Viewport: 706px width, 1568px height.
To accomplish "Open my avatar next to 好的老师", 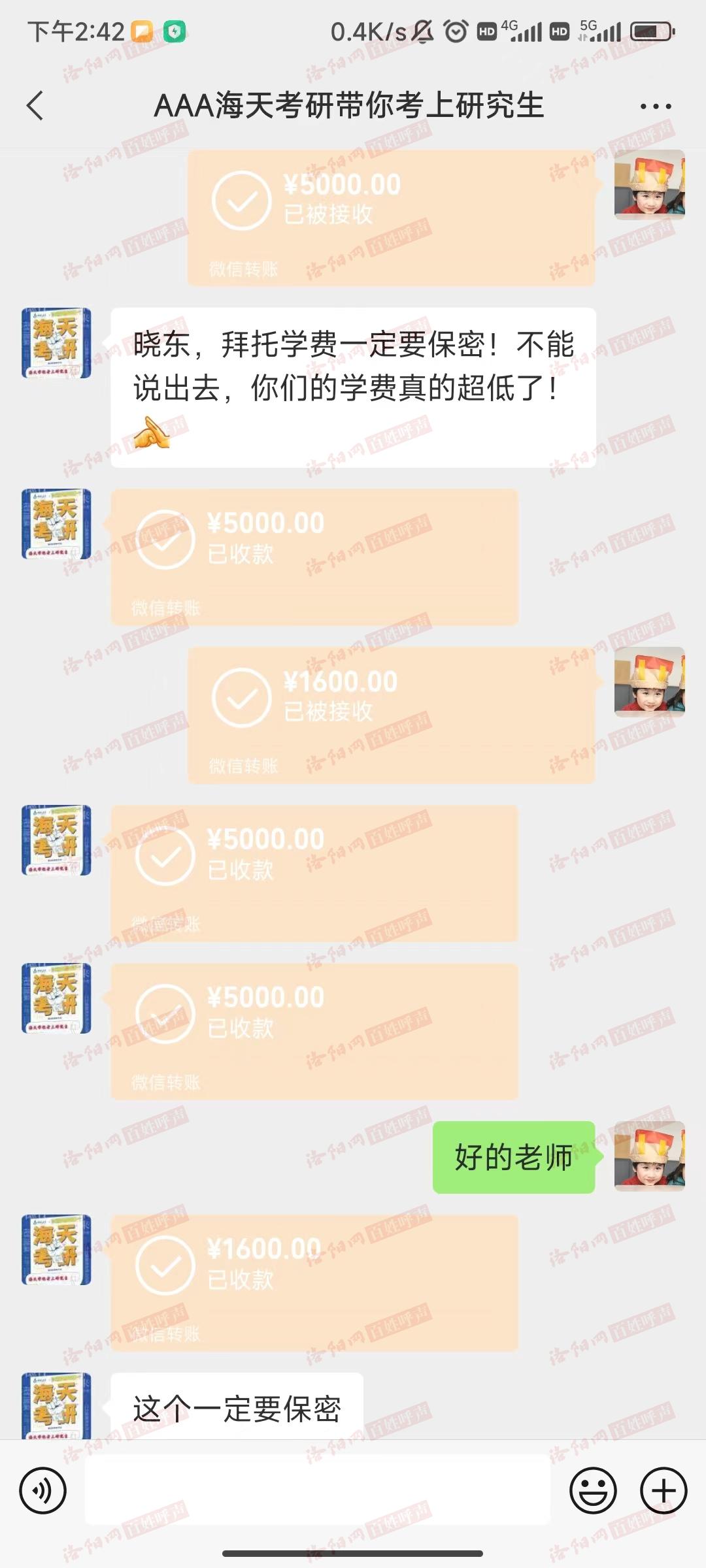I will tap(649, 1155).
